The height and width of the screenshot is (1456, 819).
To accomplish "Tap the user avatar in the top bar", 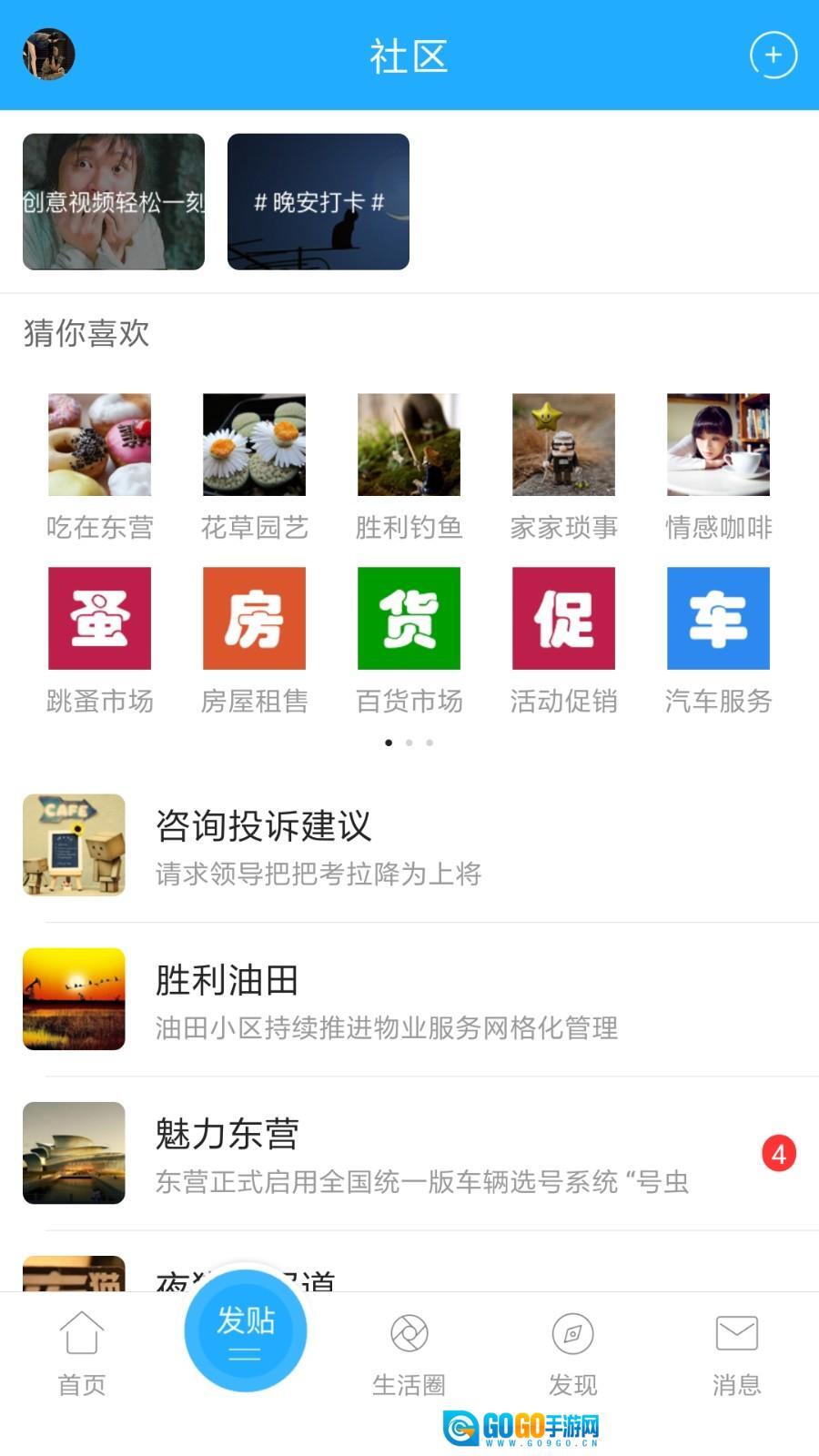I will (x=48, y=55).
